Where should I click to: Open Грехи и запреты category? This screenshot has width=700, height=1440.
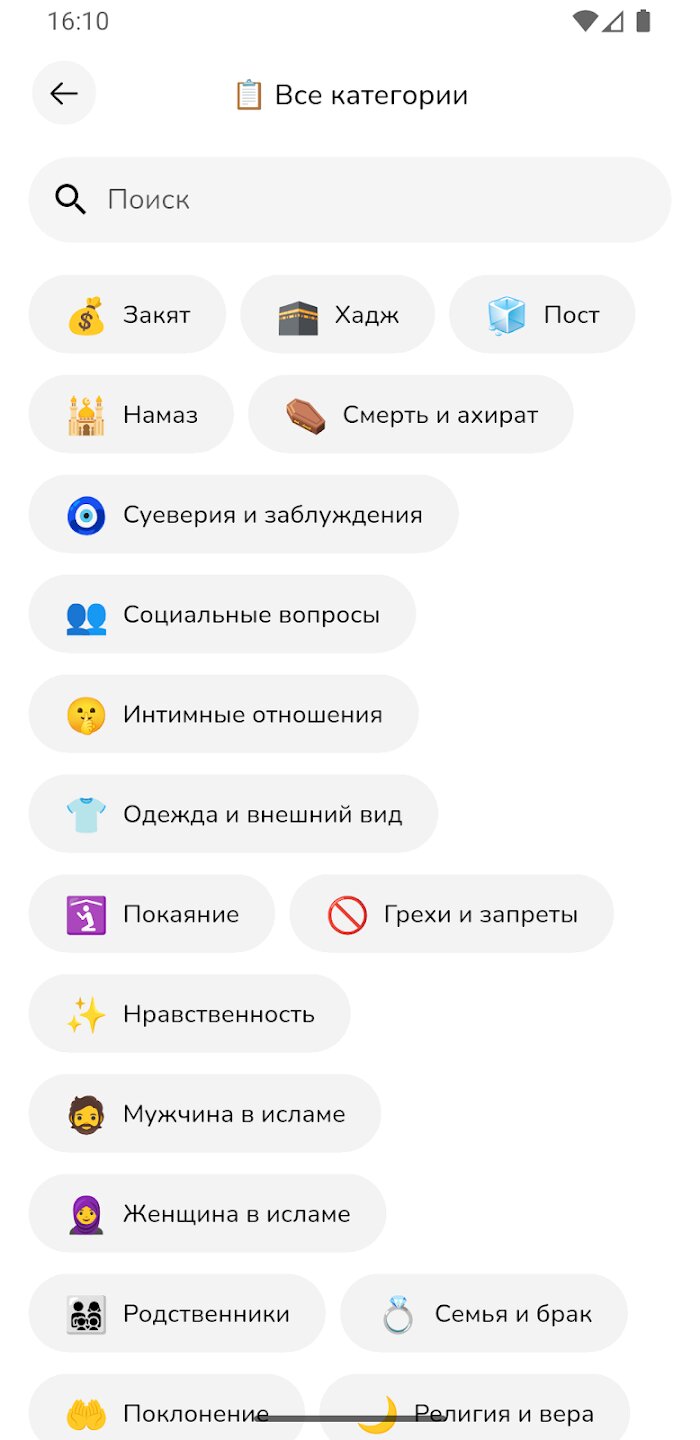coord(451,914)
